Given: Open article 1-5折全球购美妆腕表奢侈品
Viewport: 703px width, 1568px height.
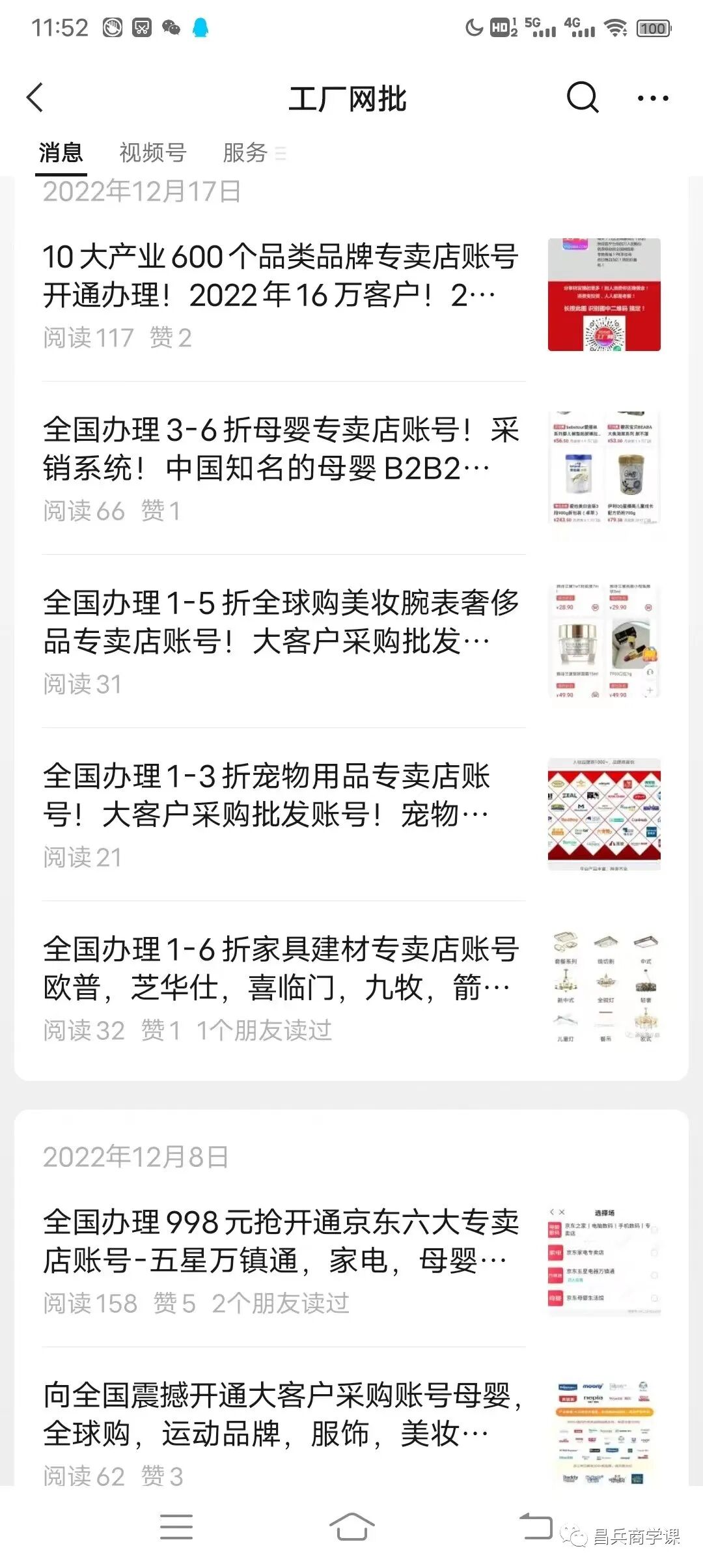Looking at the screenshot, I should 281,623.
